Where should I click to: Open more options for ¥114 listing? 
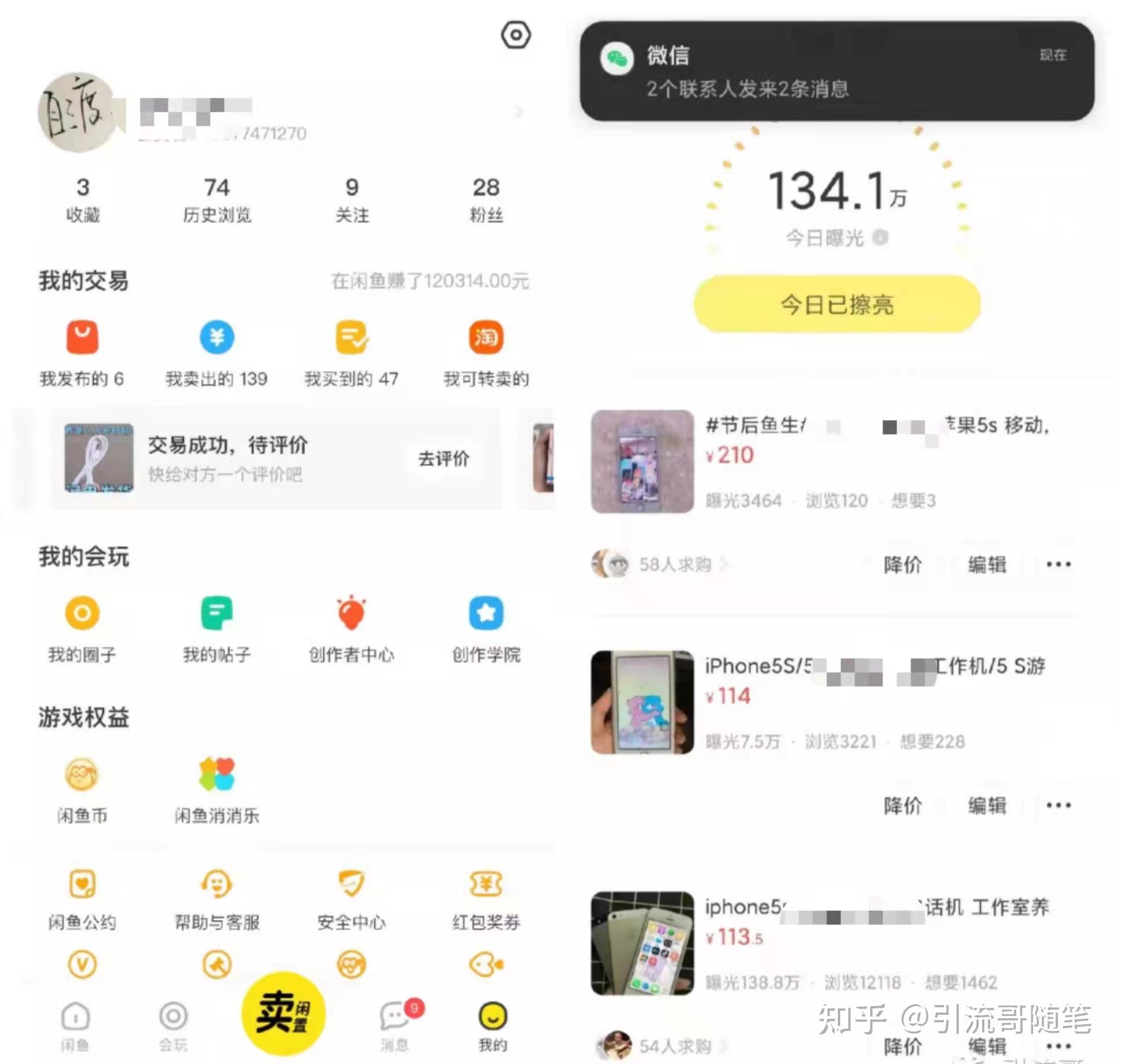click(1058, 805)
